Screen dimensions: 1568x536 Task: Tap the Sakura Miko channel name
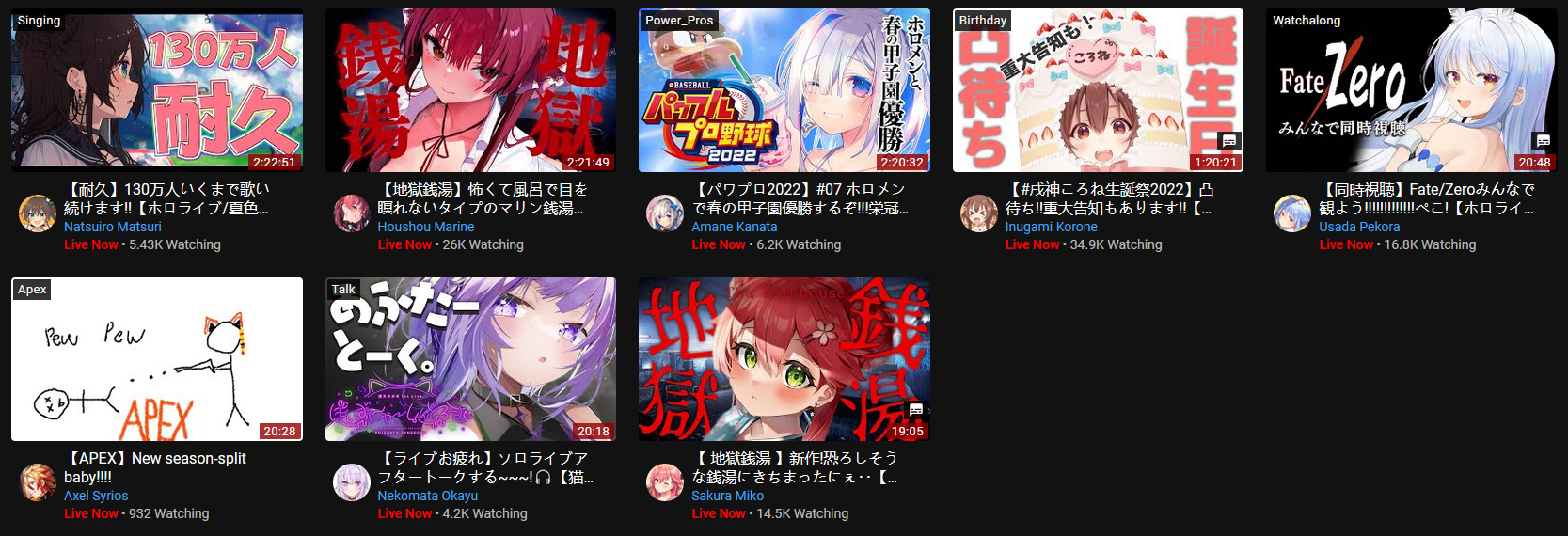tap(727, 496)
